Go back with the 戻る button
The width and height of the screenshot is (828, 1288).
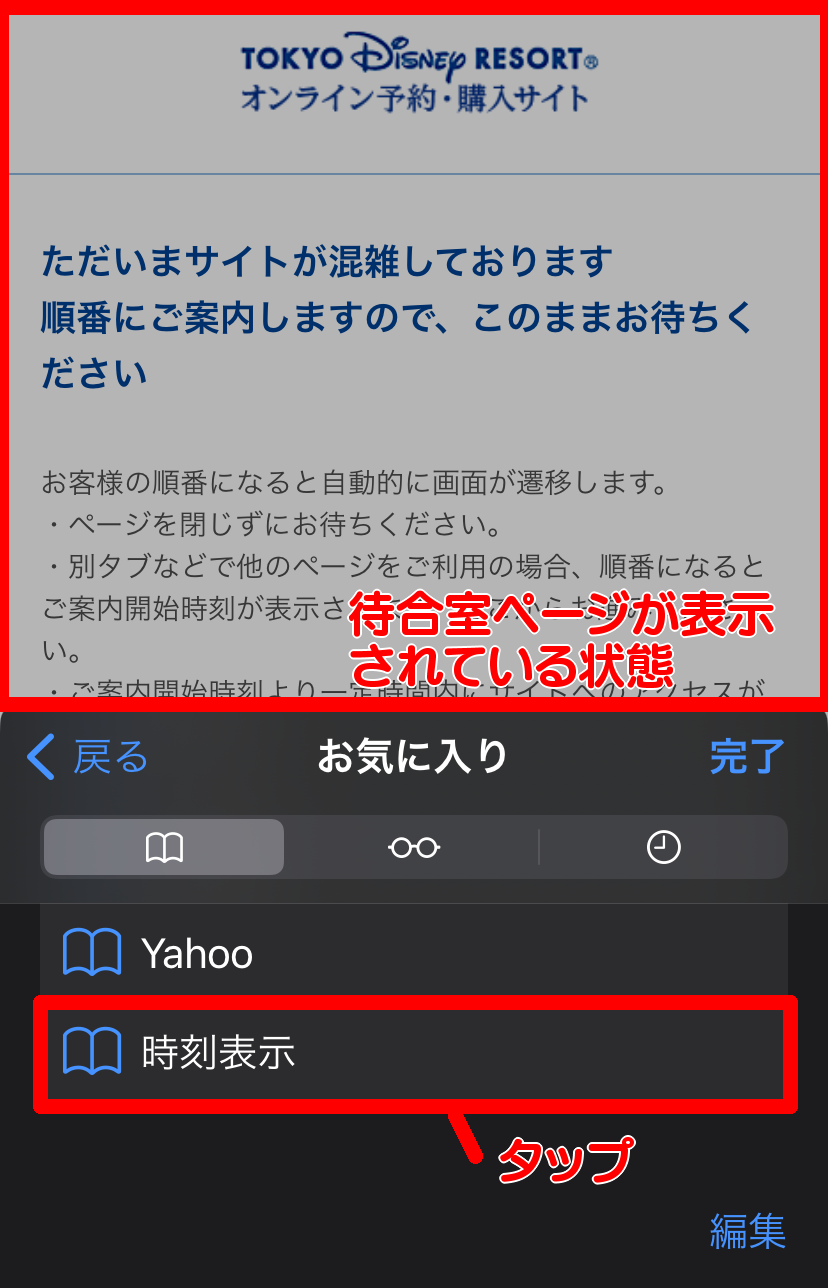(x=88, y=757)
